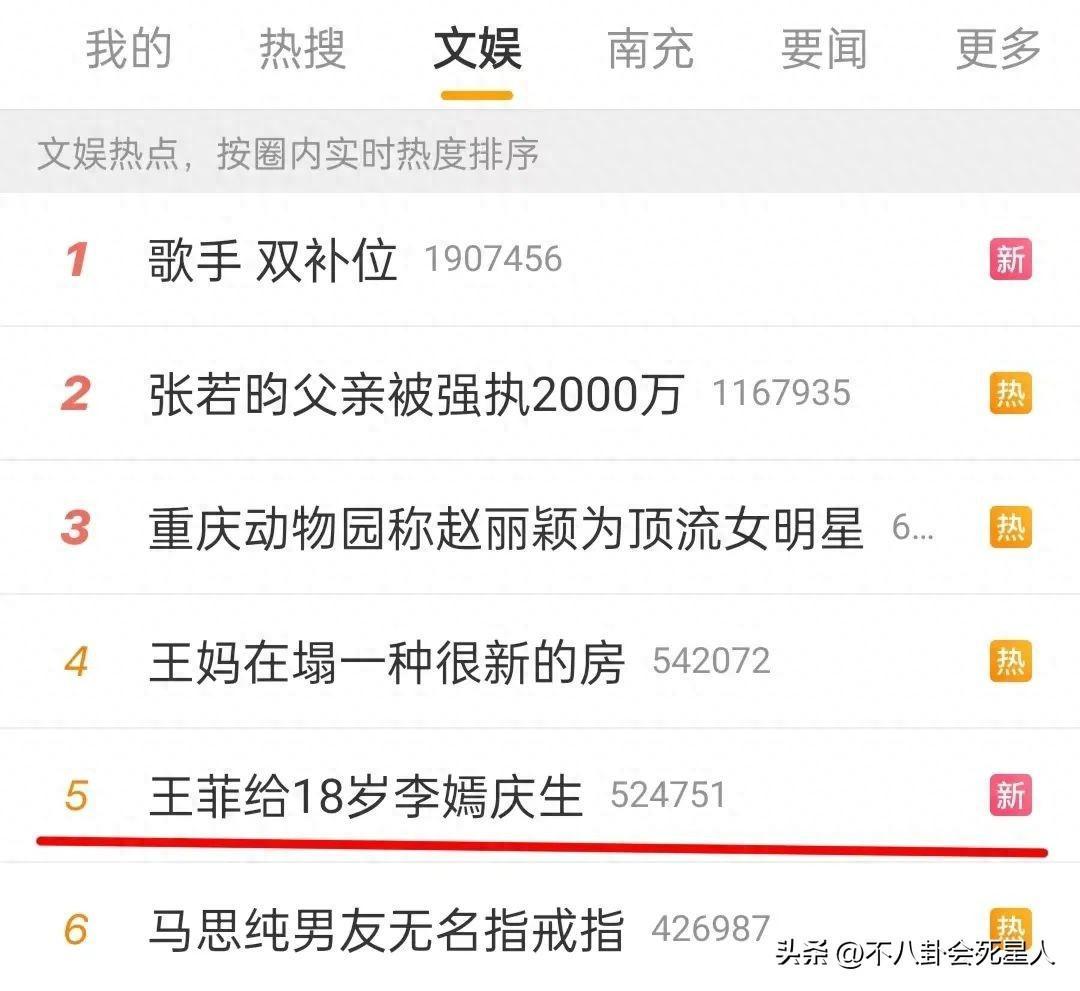The image size is (1080, 991).
Task: Open the 王妈在塌一种很新的房 topic
Action: point(387,662)
